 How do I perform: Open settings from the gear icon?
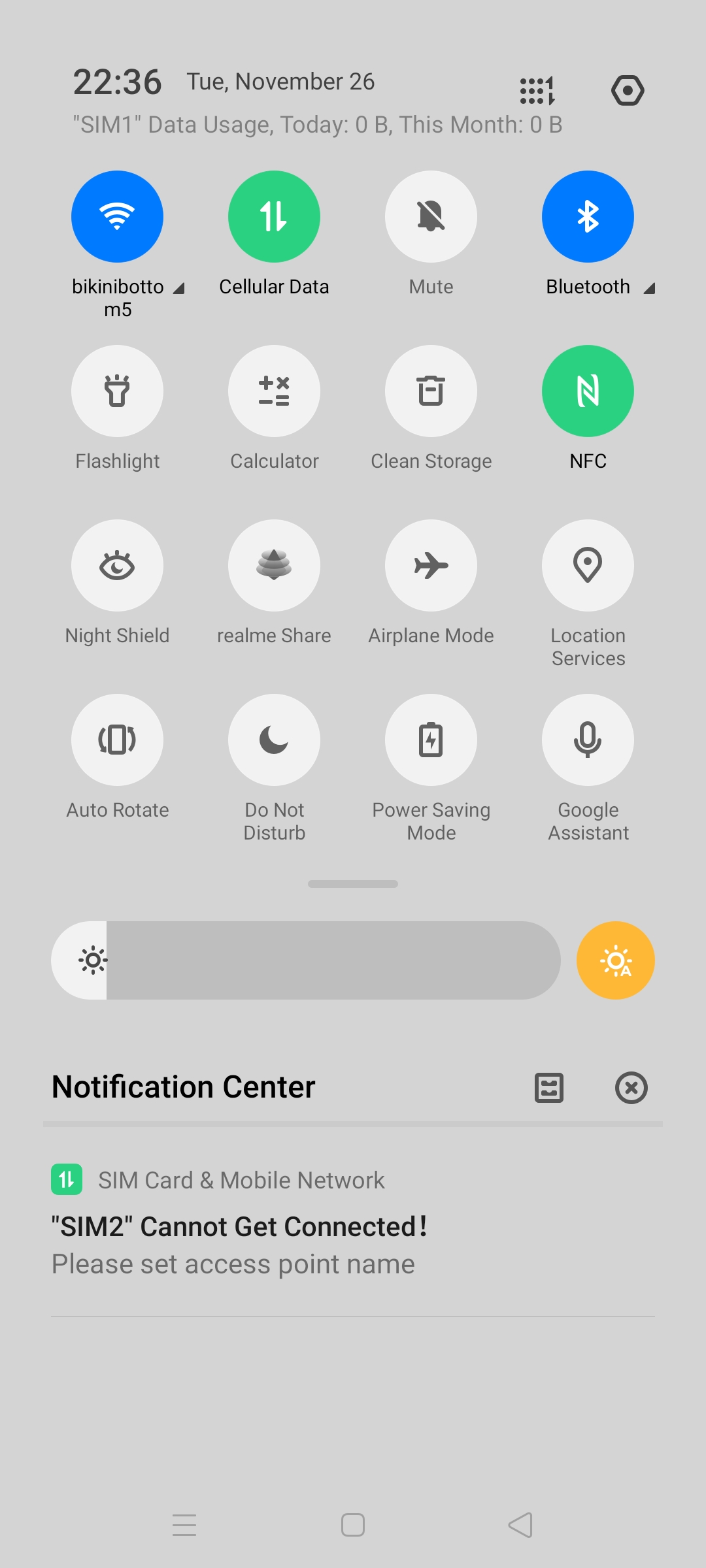click(x=628, y=90)
